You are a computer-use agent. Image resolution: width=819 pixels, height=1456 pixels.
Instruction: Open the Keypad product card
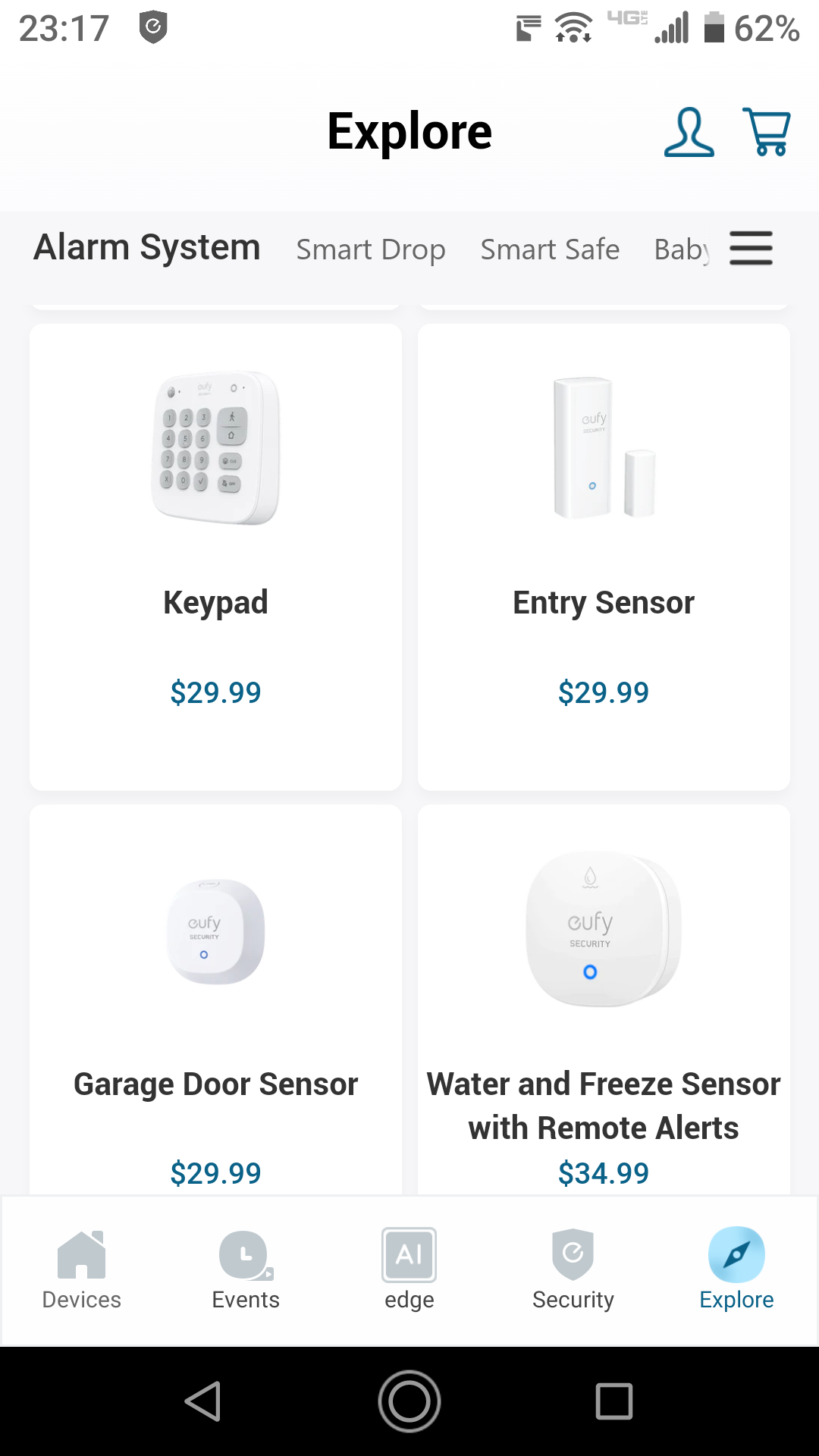coord(216,557)
